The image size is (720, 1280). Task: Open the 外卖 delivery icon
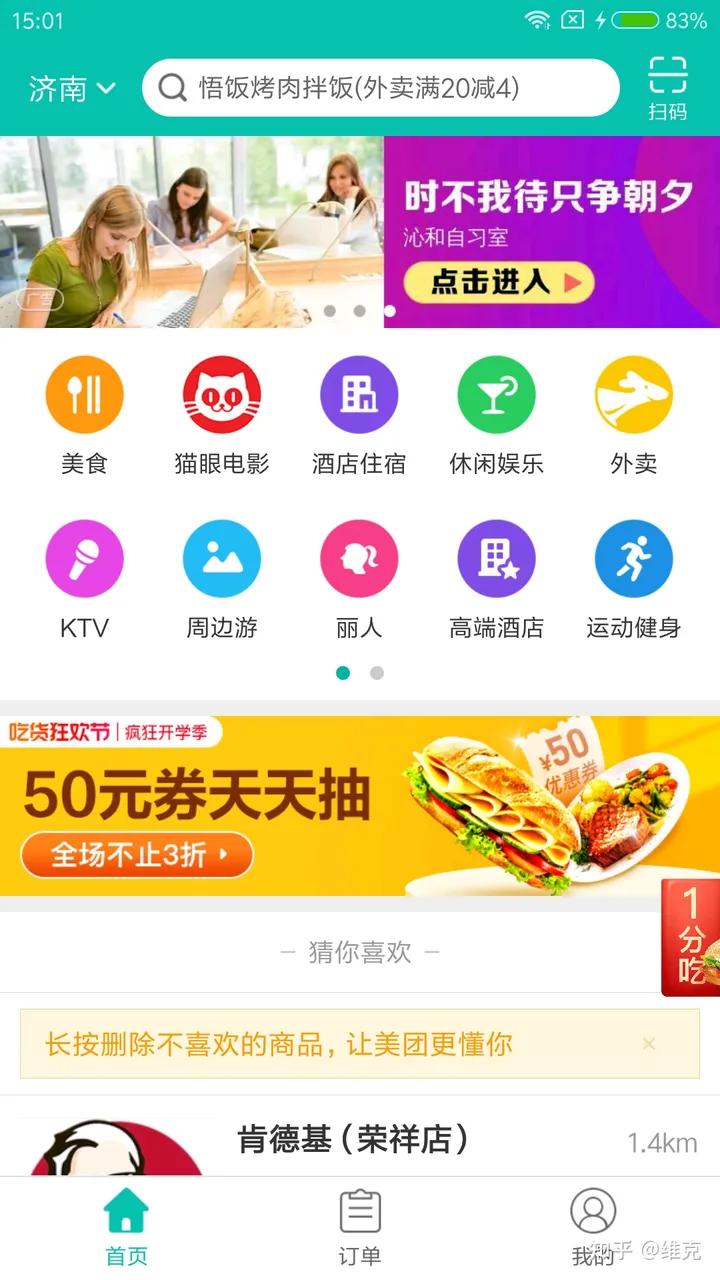(634, 394)
